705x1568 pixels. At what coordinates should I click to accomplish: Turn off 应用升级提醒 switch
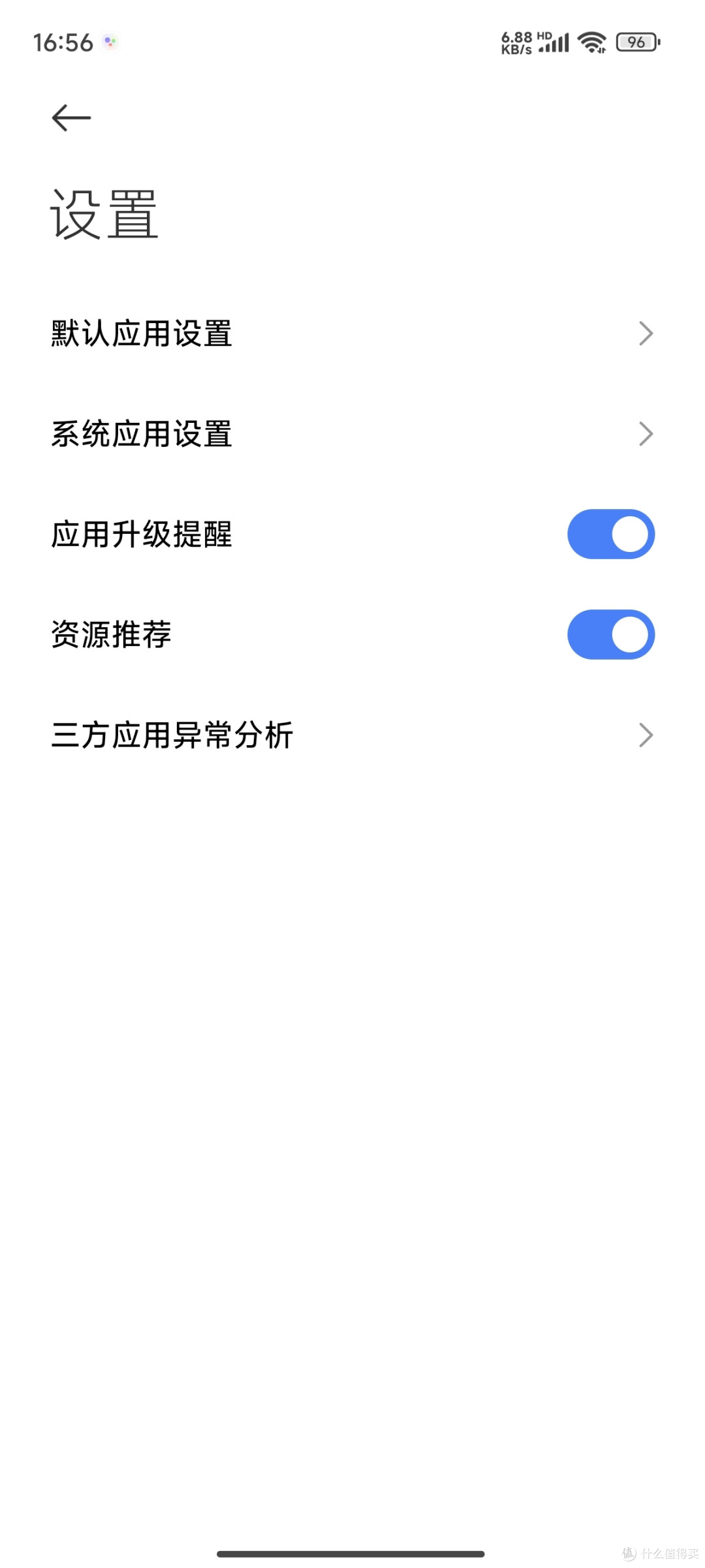[610, 534]
